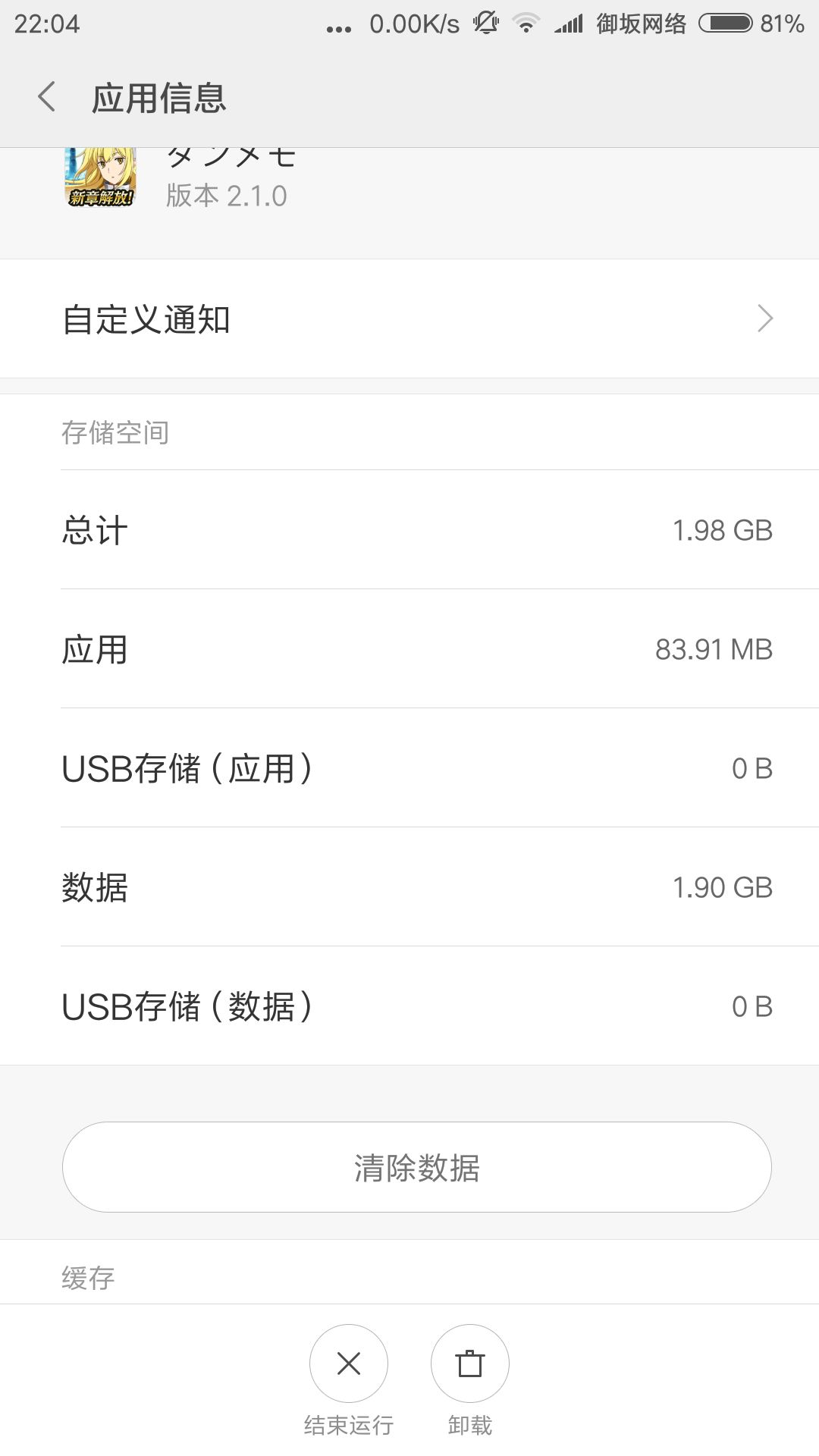This screenshot has width=819, height=1456.
Task: Tap the Wi-Fi icon in the status bar
Action: click(526, 24)
